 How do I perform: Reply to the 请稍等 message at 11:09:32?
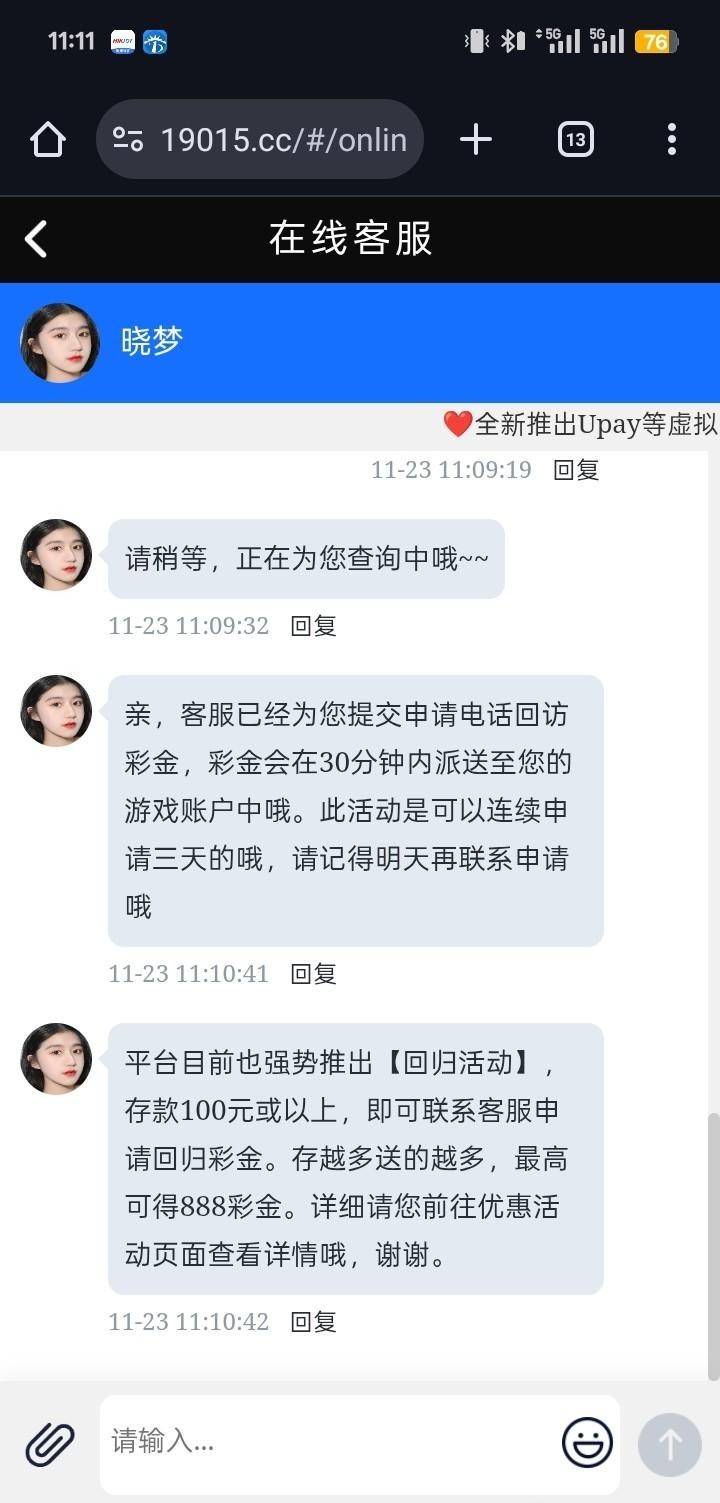[313, 626]
